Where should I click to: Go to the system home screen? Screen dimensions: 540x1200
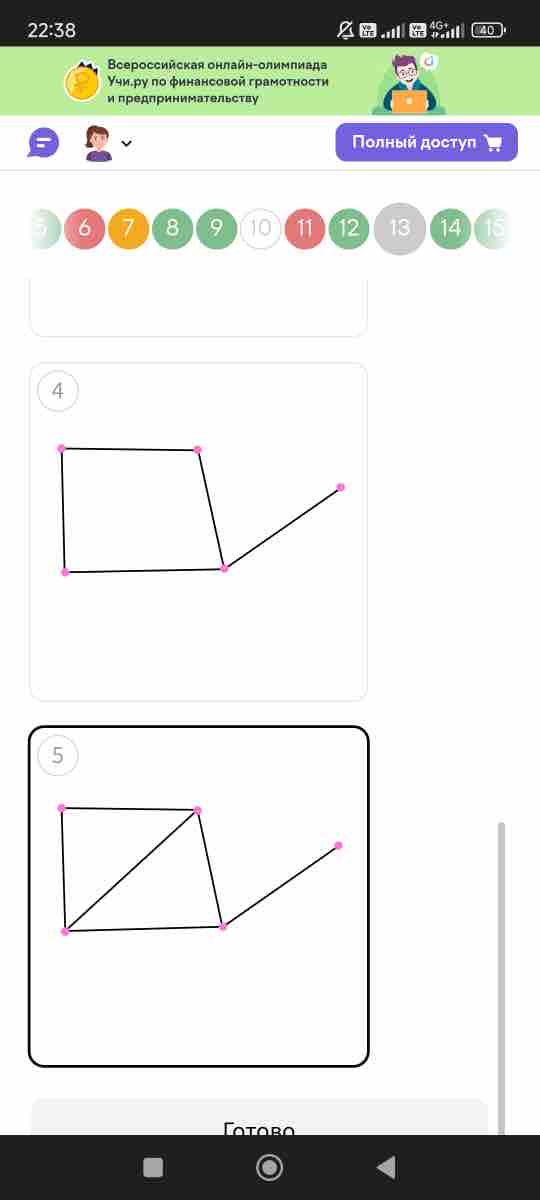pyautogui.click(x=269, y=1167)
